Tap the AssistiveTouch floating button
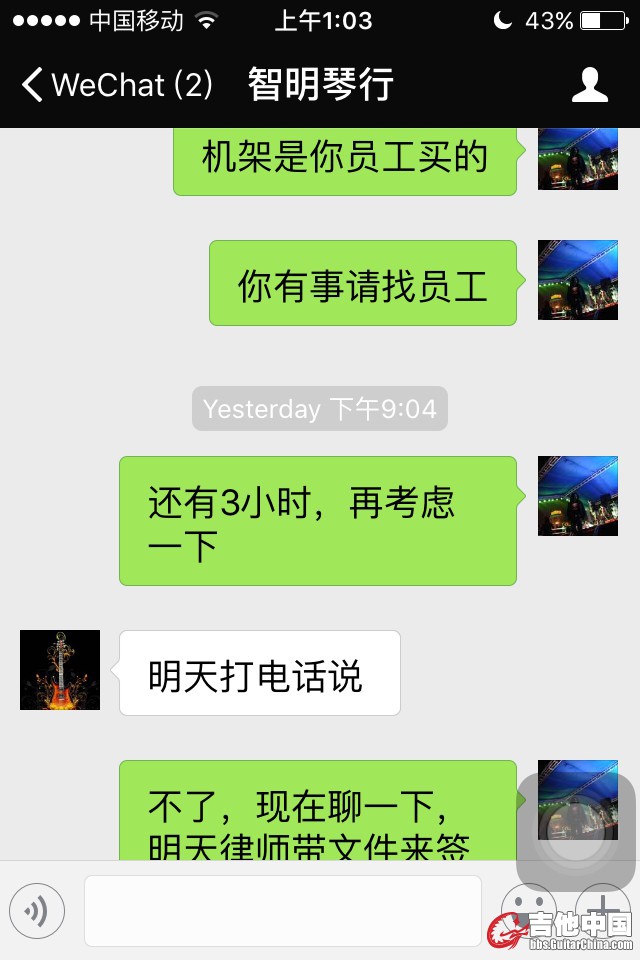 pos(574,829)
